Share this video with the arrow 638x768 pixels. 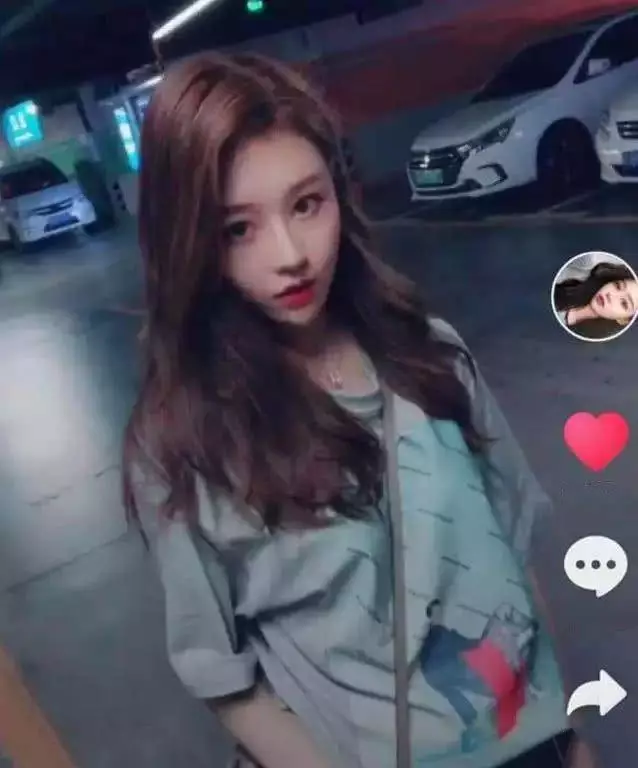[596, 693]
